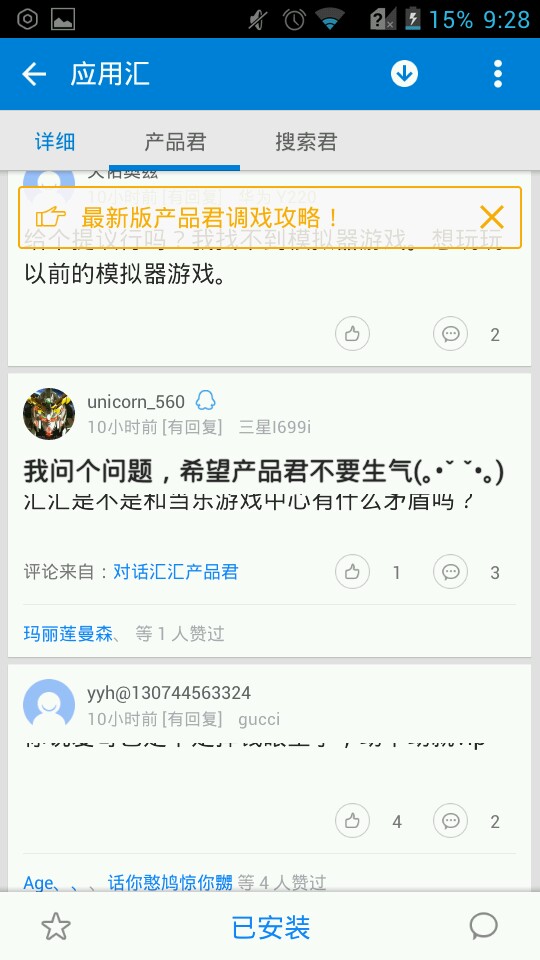Open the download manager icon
This screenshot has width=540, height=960.
pos(404,74)
